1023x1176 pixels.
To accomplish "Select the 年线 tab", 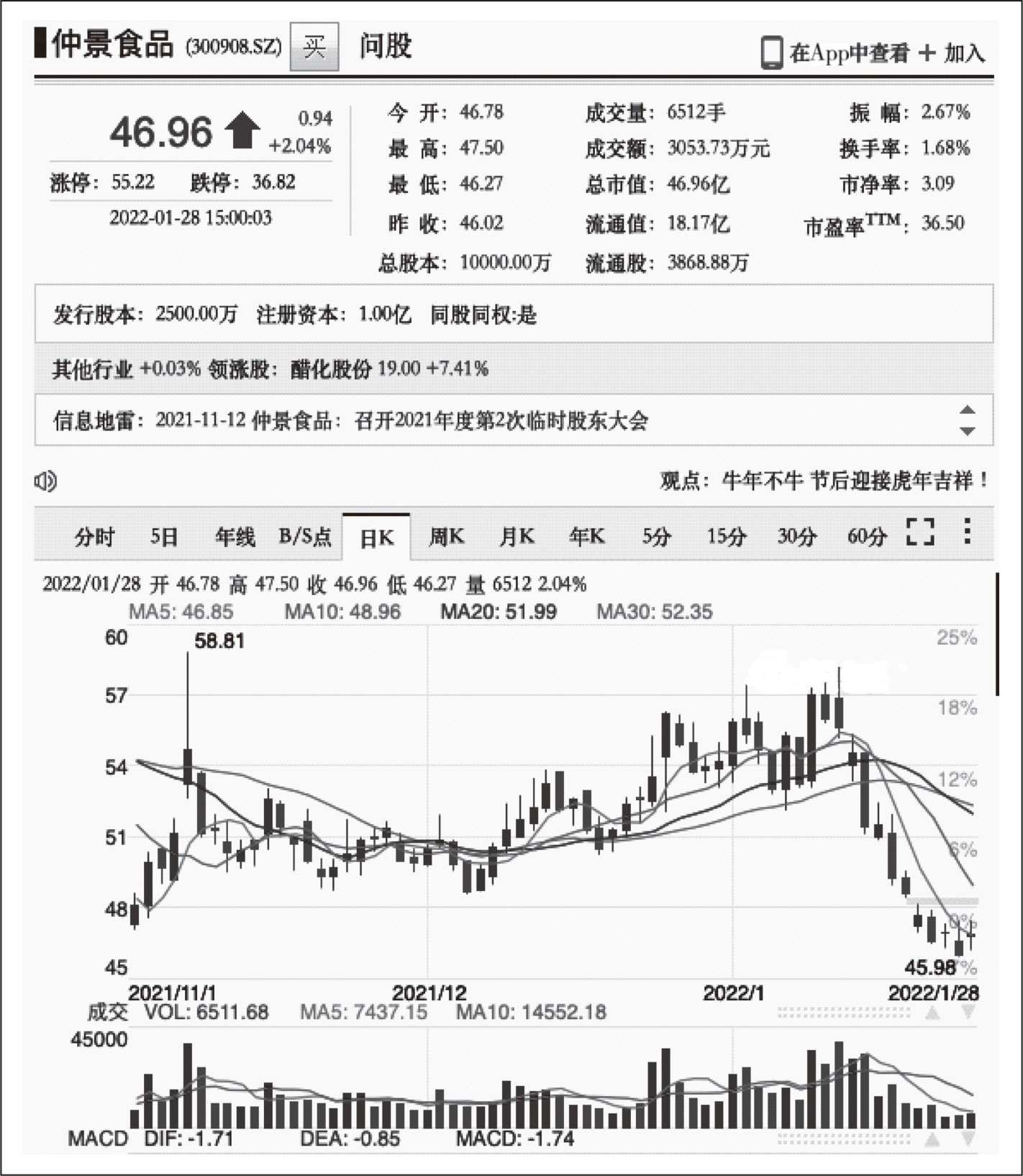I will pyautogui.click(x=235, y=537).
